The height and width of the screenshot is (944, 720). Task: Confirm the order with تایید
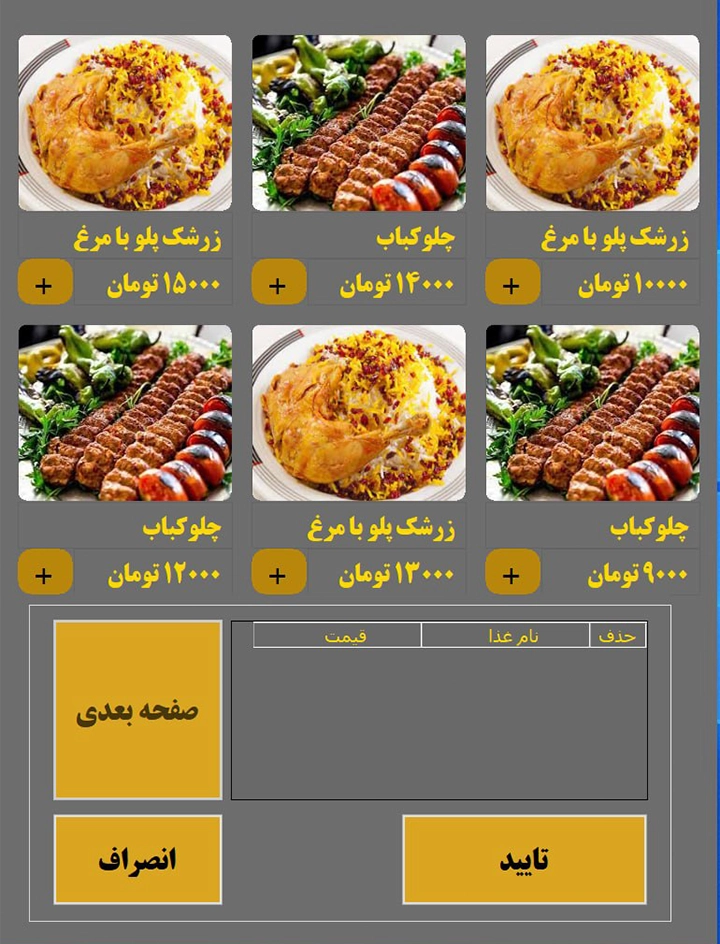pos(524,860)
